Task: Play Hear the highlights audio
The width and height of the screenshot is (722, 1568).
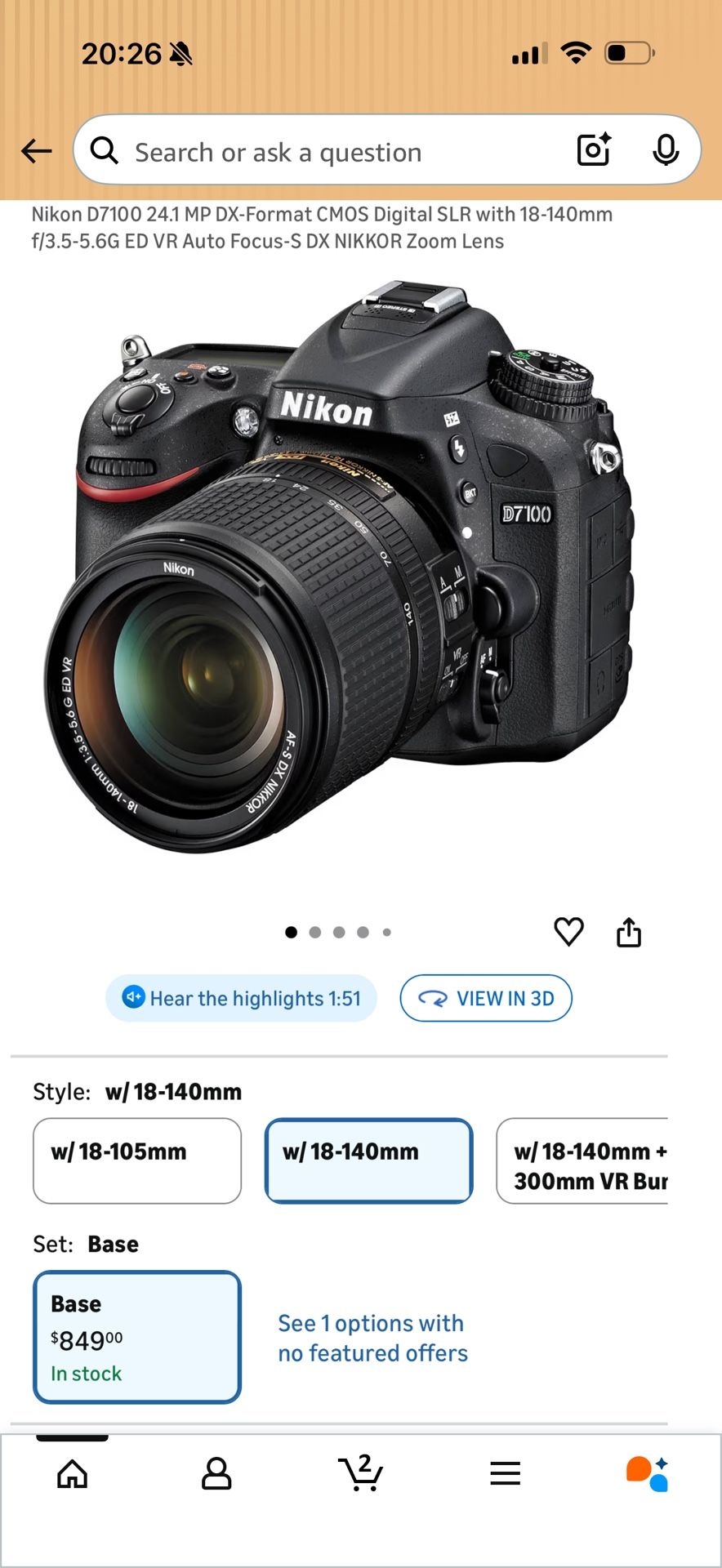Action: click(x=241, y=998)
